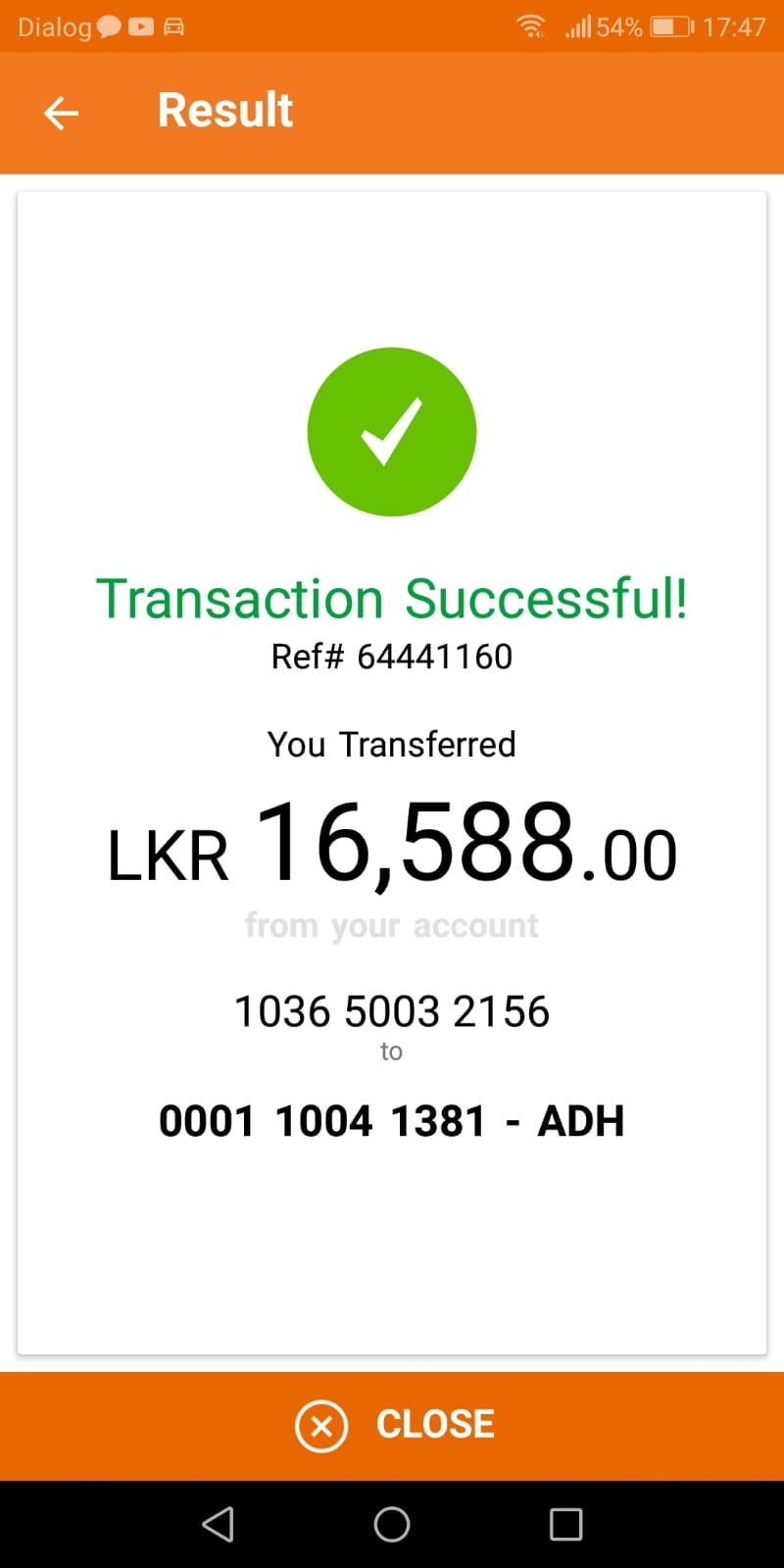Go to the phone home screen
This screenshot has width=784, height=1568.
pos(392,1524)
